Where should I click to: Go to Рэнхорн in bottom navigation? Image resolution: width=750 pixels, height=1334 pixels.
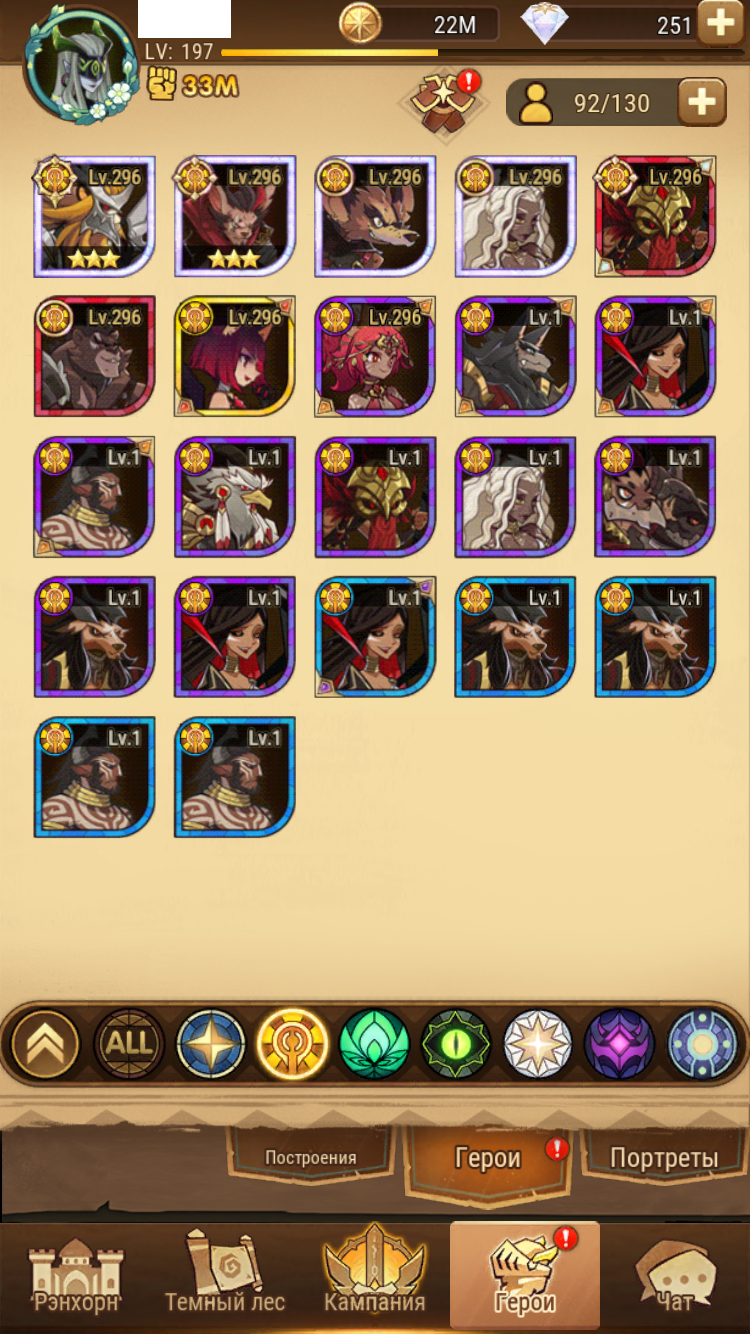[x=76, y=1277]
